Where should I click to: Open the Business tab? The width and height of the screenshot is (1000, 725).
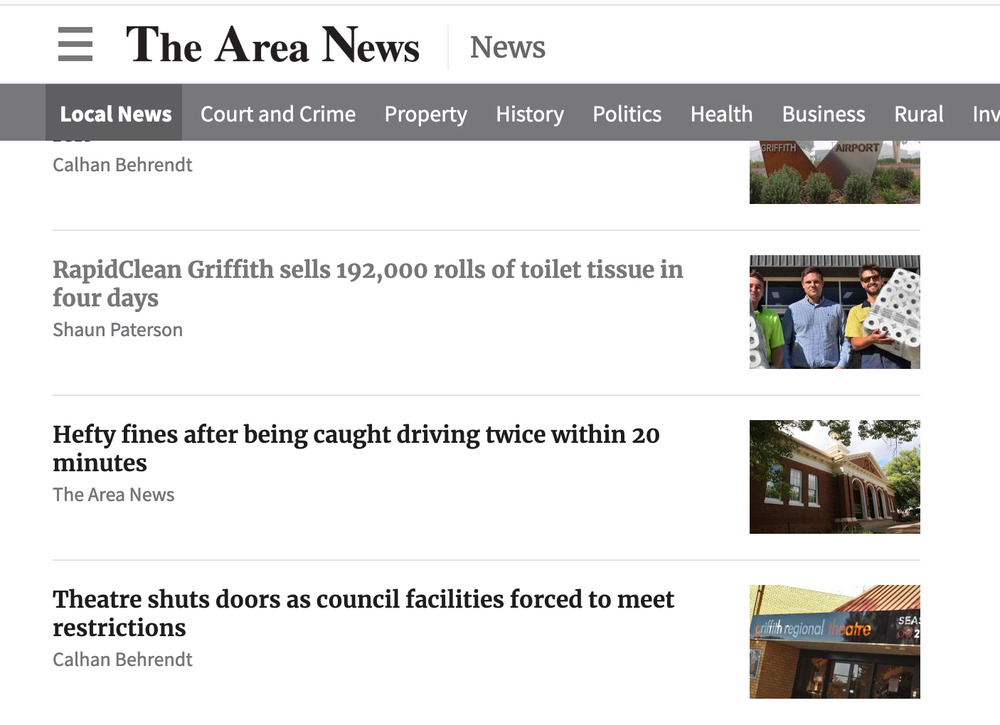pos(823,114)
